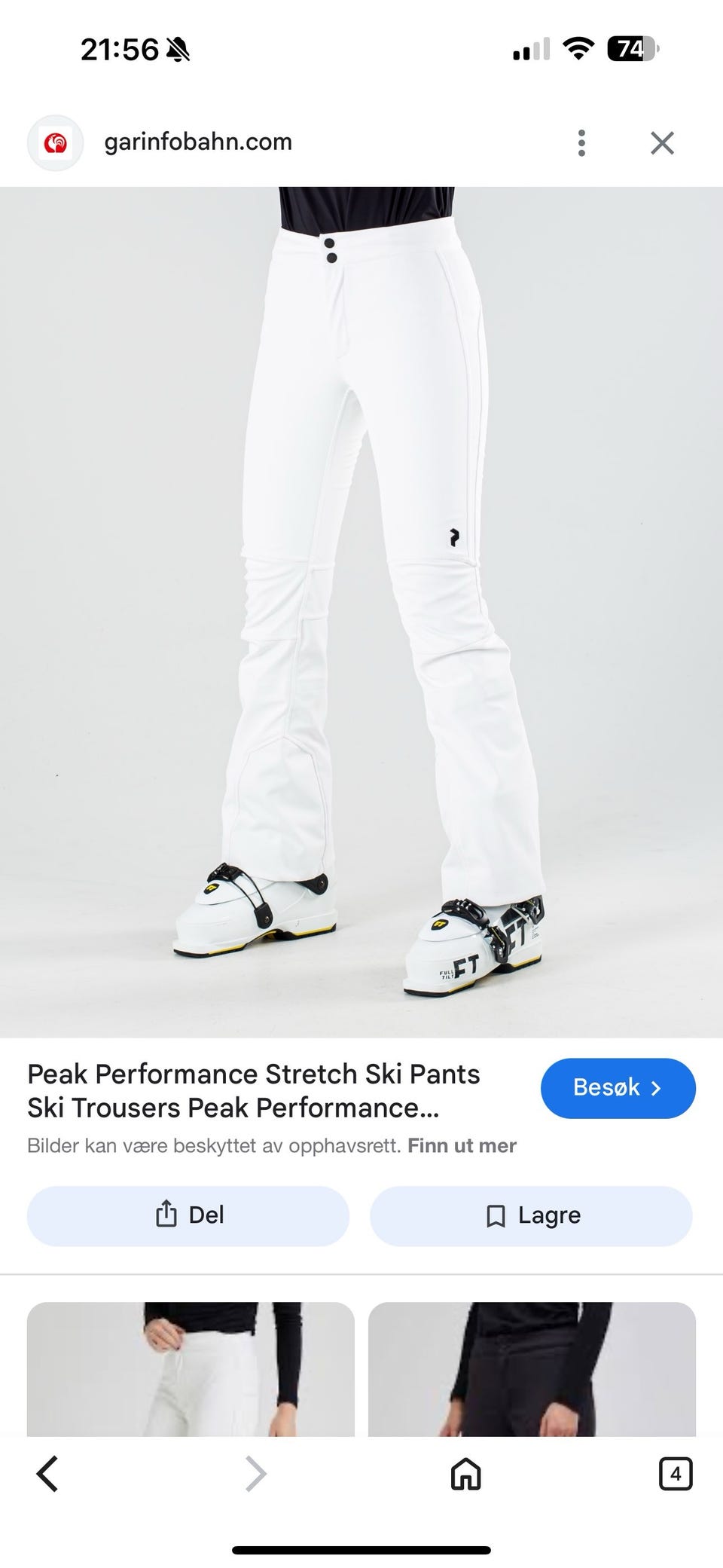723x1568 pixels.
Task: Open the garinfobahn.com site link
Action: 198,142
